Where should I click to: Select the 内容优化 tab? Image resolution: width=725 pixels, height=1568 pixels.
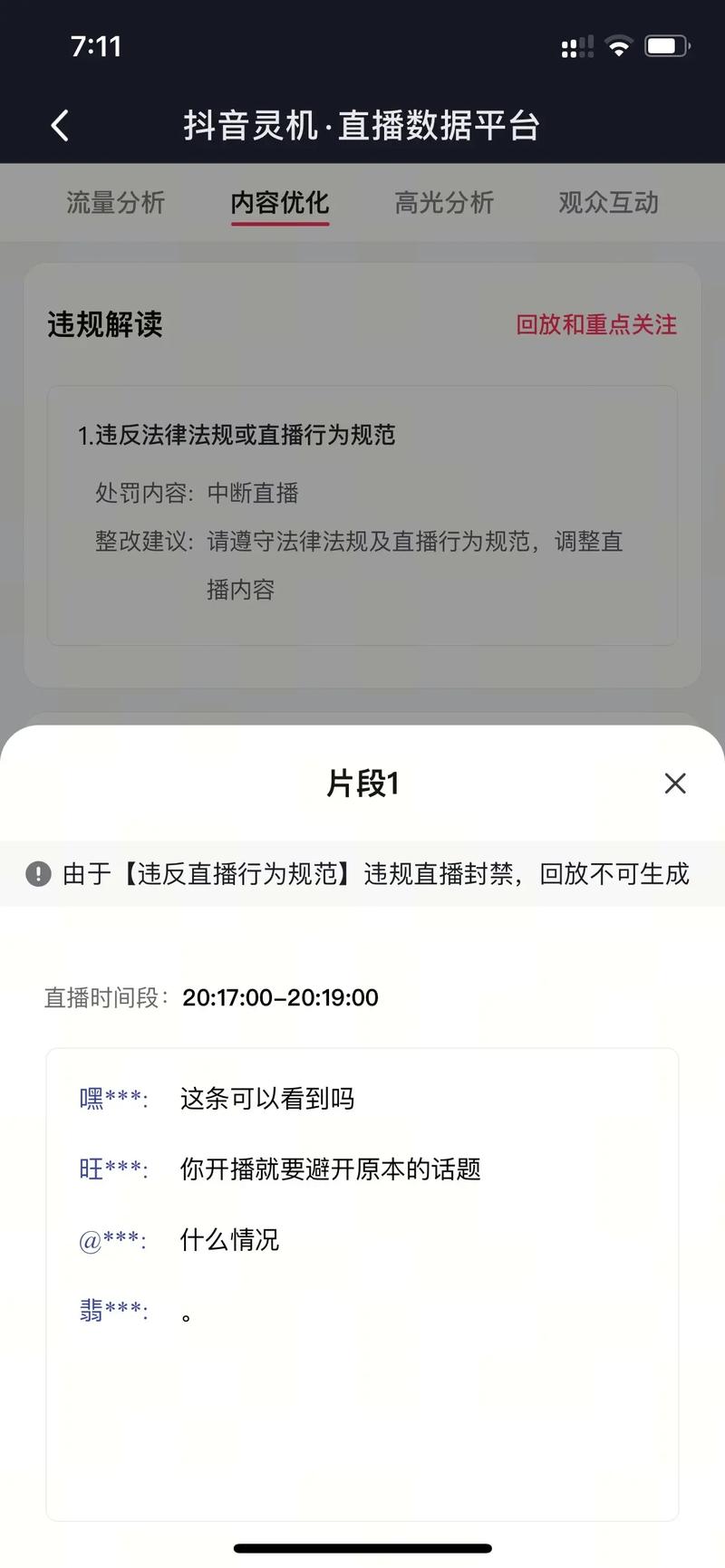pos(279,202)
